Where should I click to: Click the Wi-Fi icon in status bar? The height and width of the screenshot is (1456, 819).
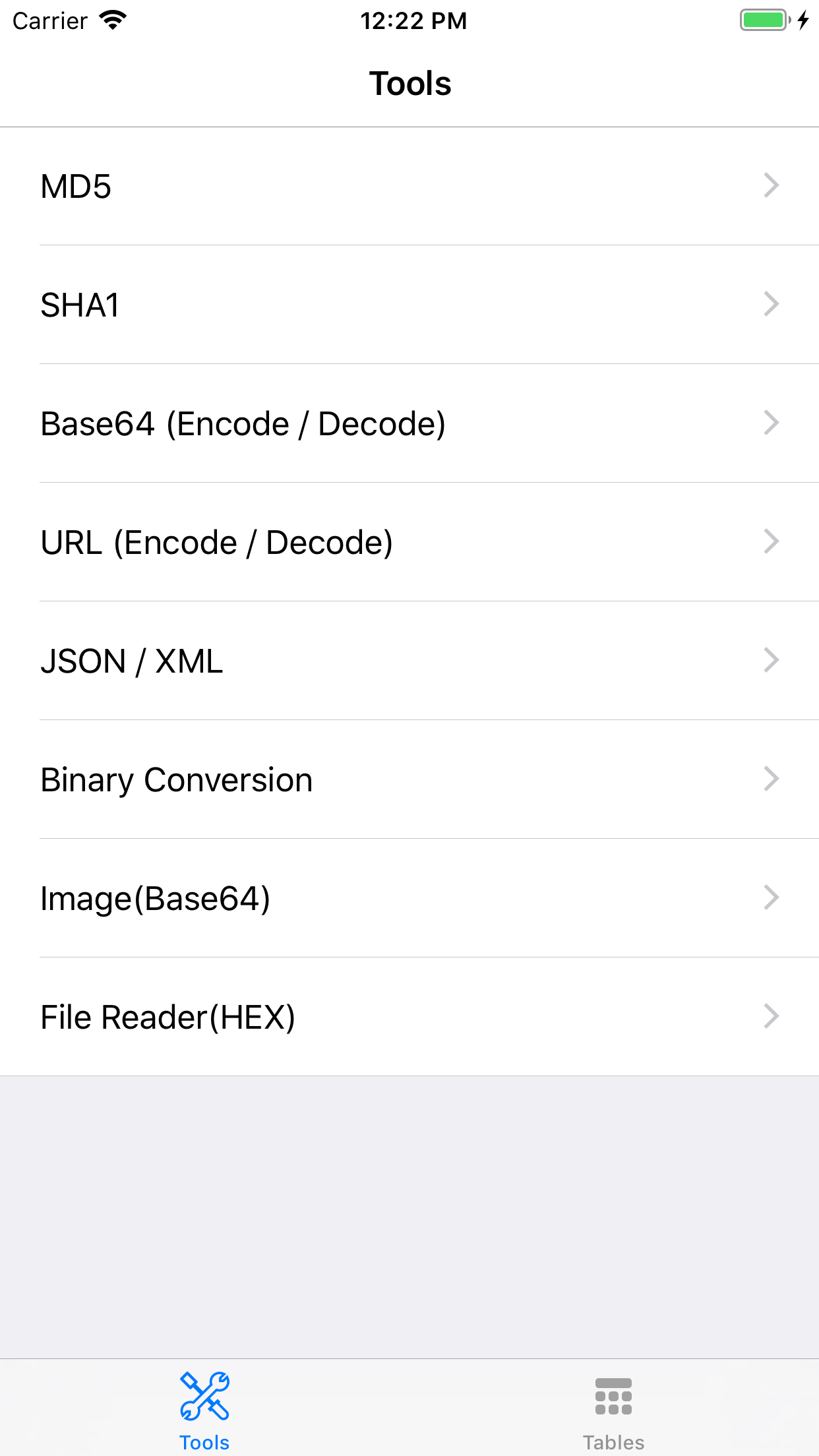(113, 20)
